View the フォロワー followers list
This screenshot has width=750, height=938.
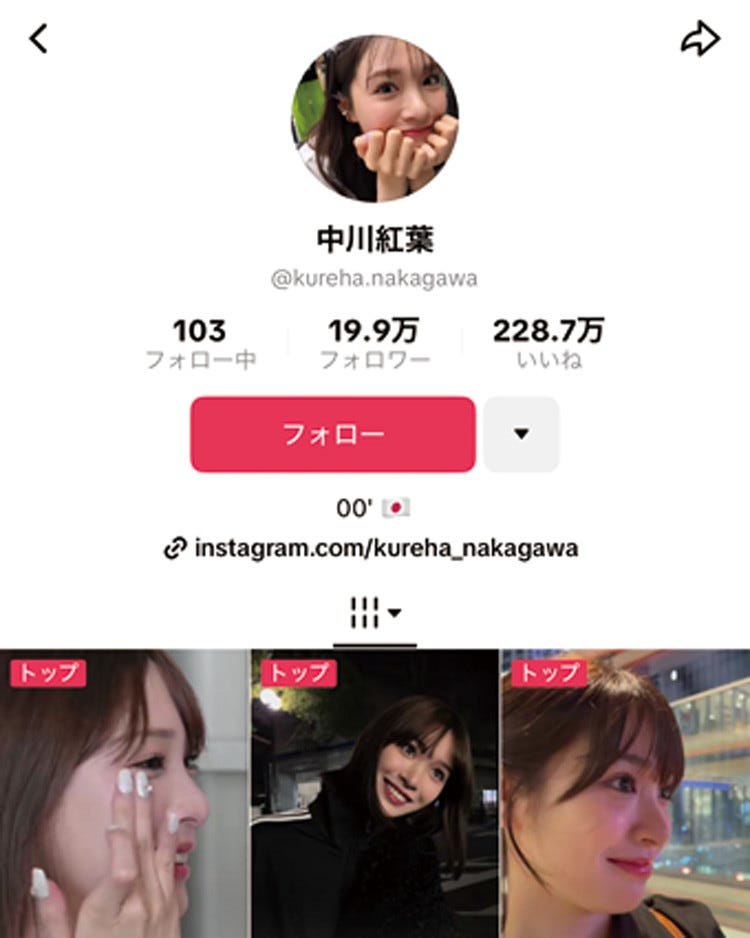coord(374,344)
